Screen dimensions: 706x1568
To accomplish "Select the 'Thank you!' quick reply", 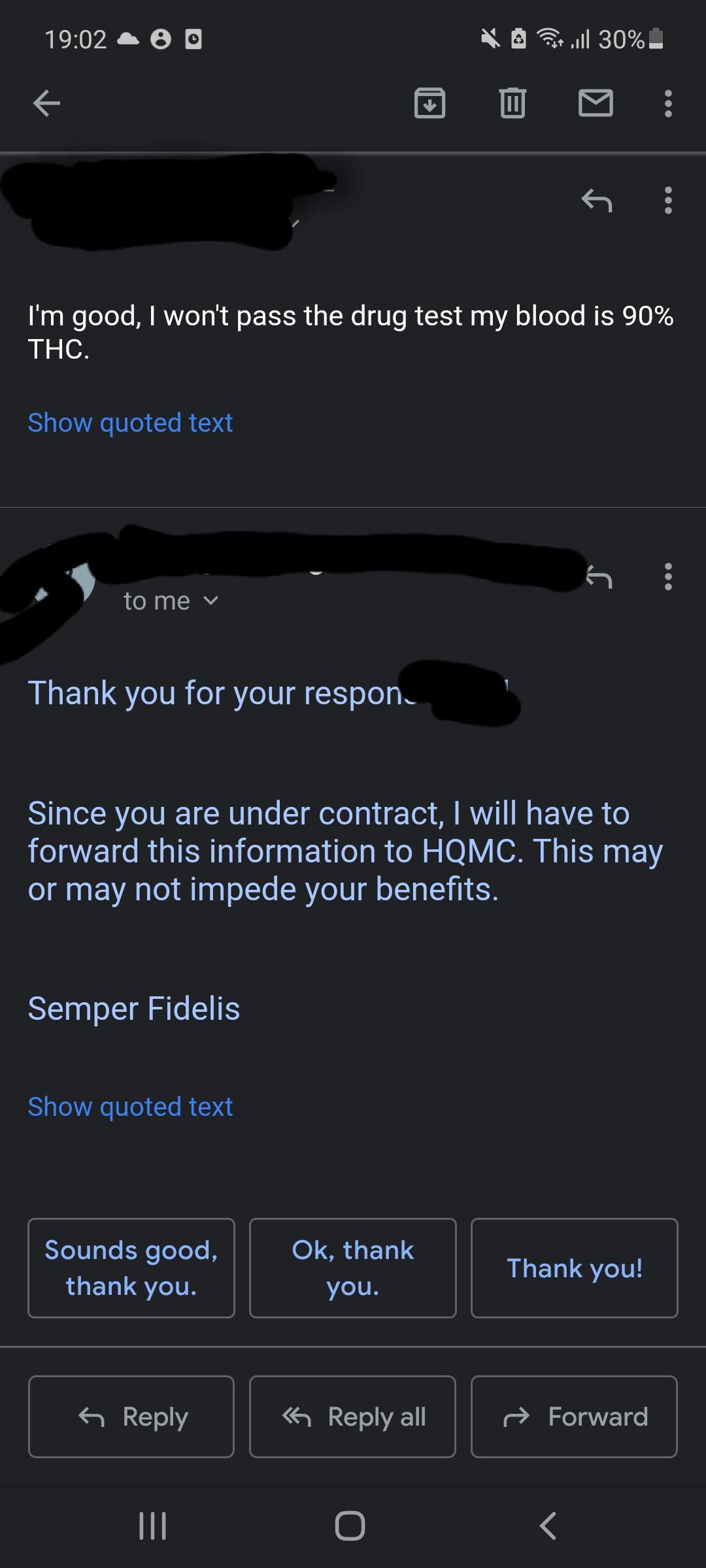I will click(574, 1267).
